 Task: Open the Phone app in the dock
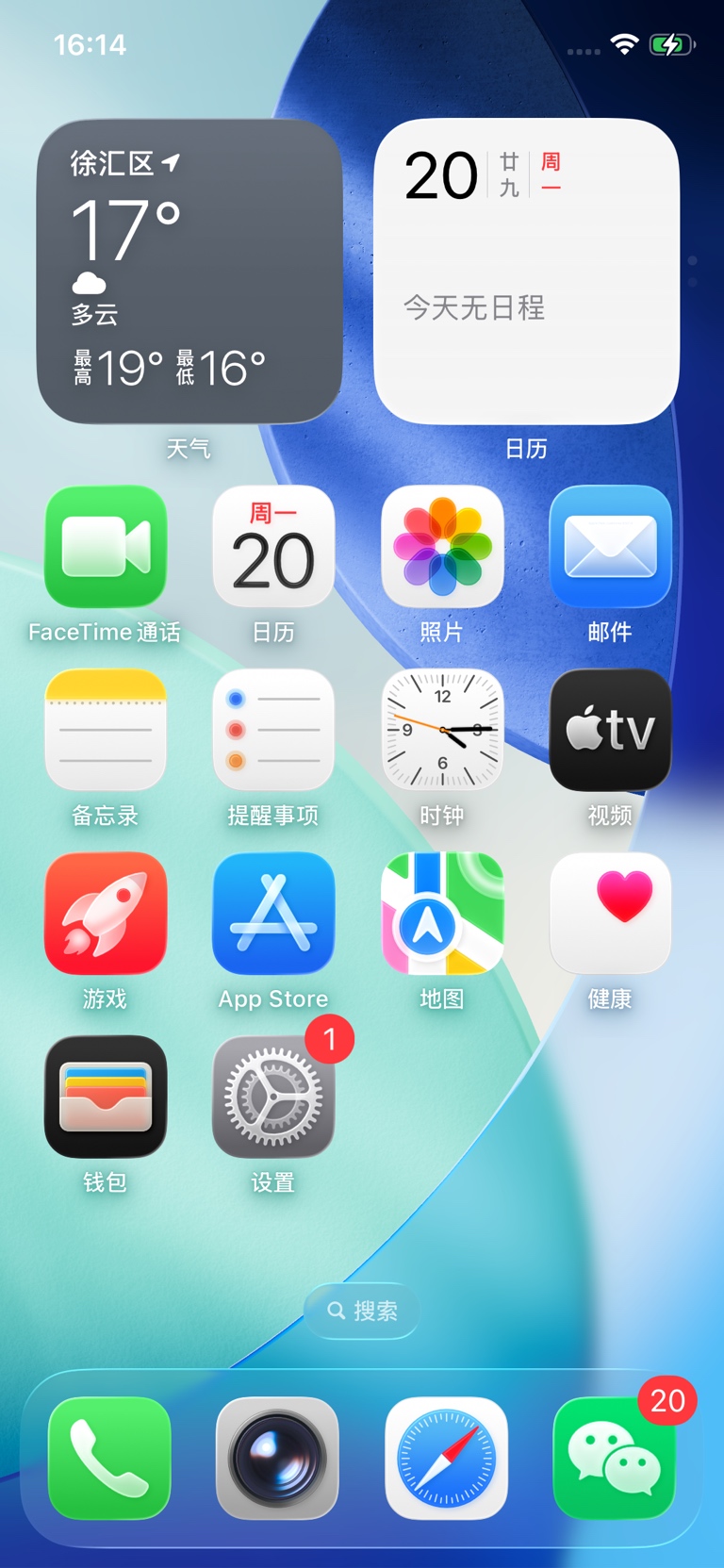click(109, 1458)
